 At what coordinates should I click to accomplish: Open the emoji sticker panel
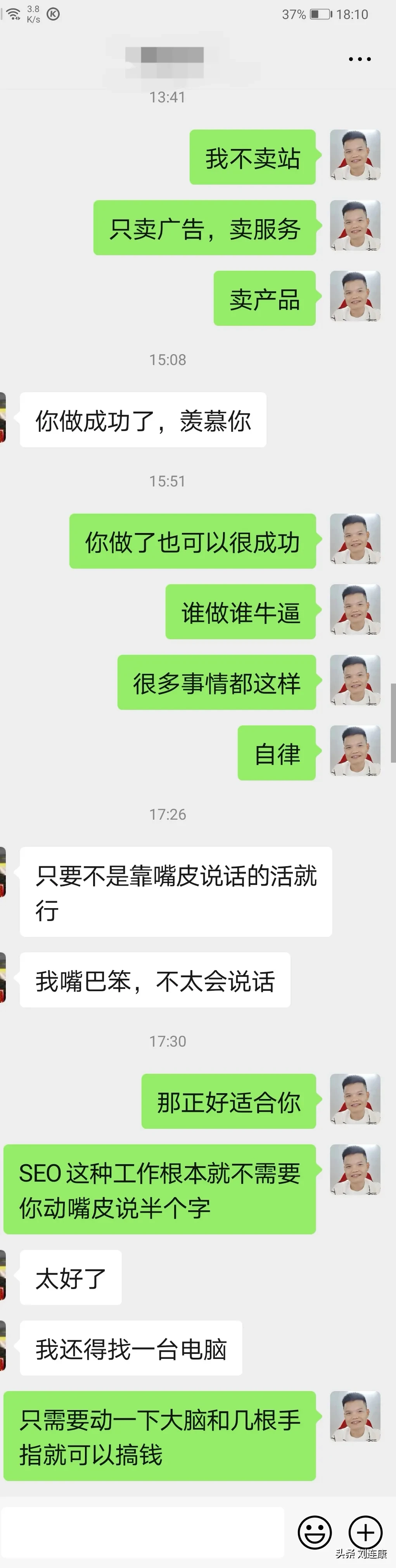(315, 1532)
